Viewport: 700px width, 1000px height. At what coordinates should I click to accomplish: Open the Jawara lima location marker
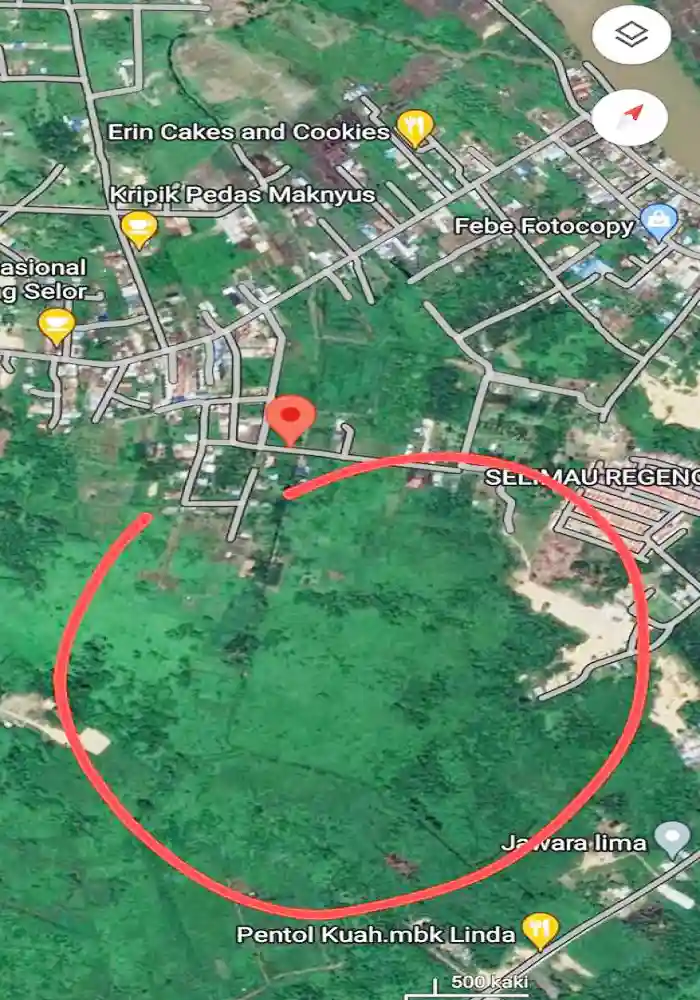tap(672, 838)
